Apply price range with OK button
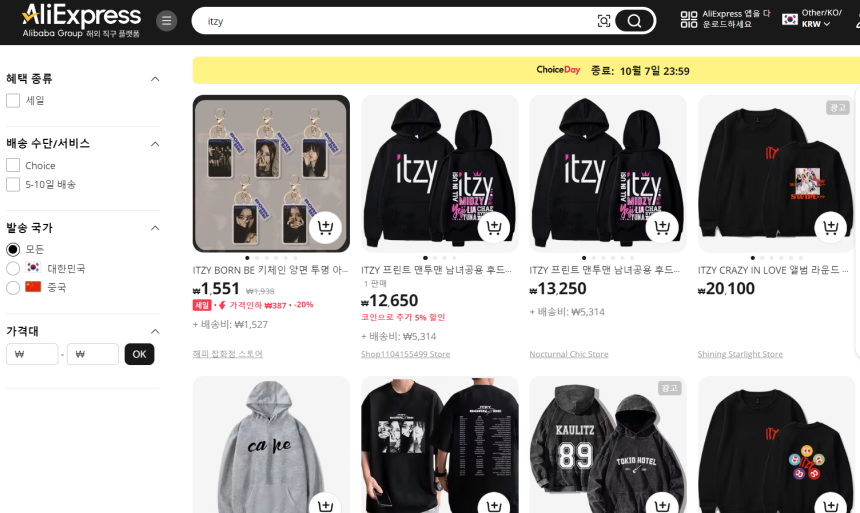Viewport: 860px width, 513px height. click(139, 354)
